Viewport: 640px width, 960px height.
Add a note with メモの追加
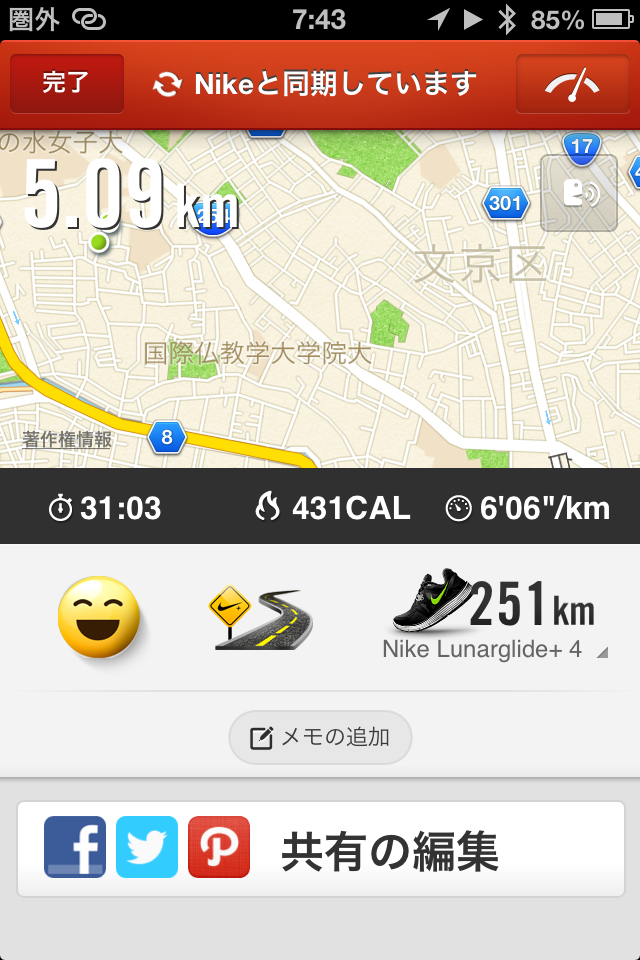pyautogui.click(x=320, y=738)
